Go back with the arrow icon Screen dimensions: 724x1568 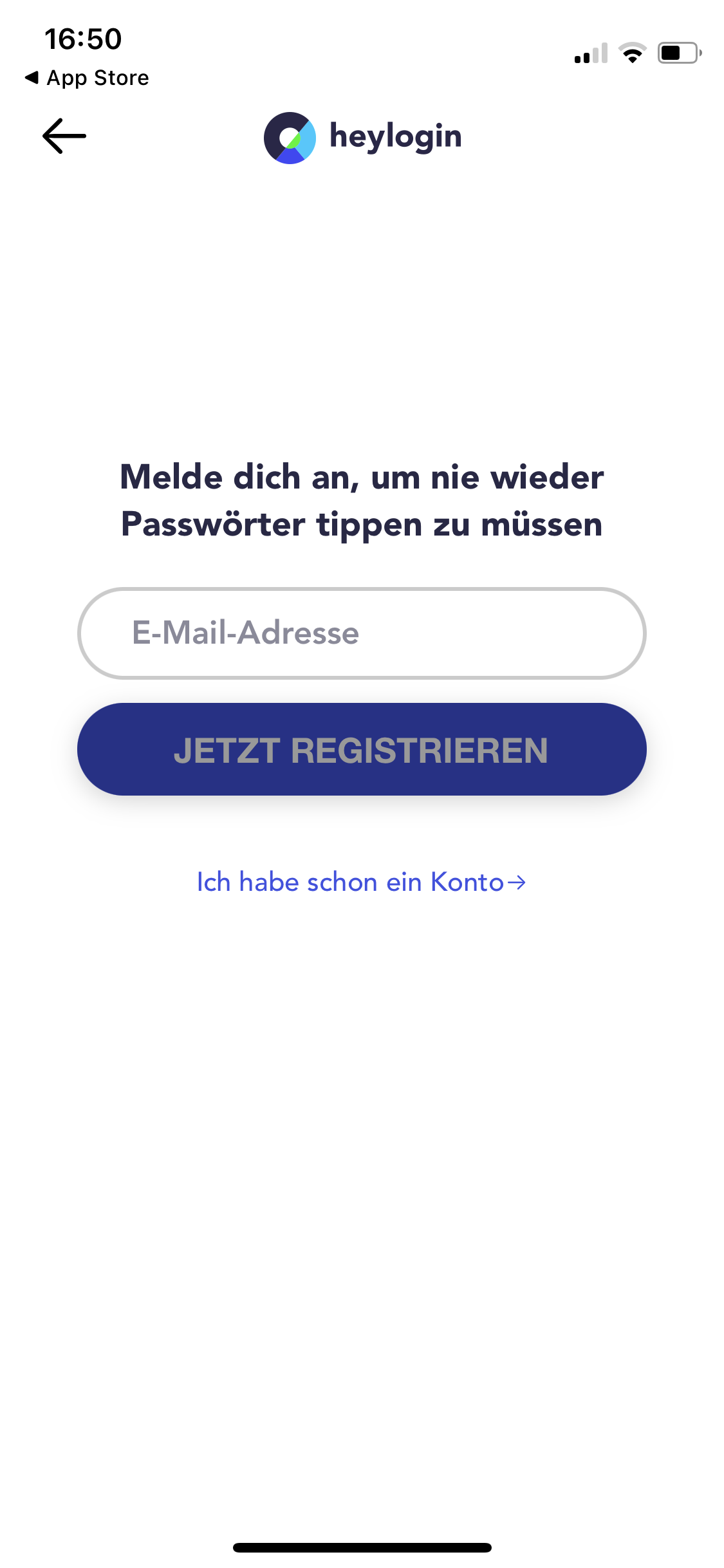click(64, 136)
